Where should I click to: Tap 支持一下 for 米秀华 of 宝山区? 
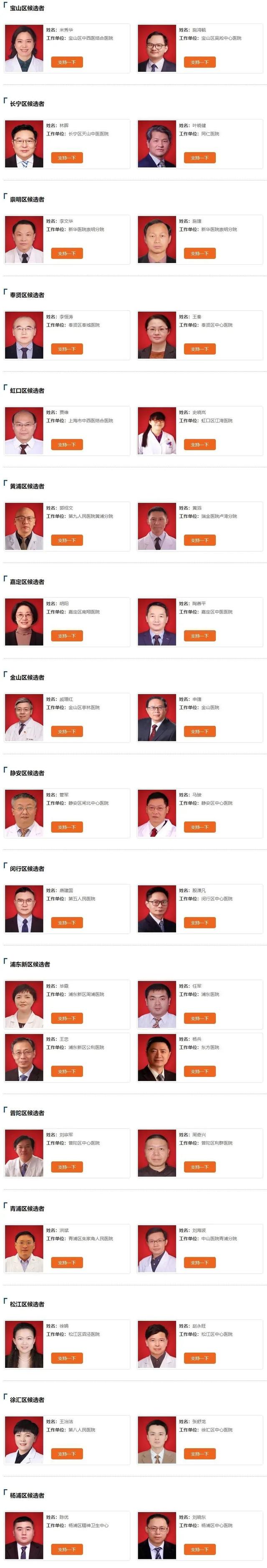(66, 62)
